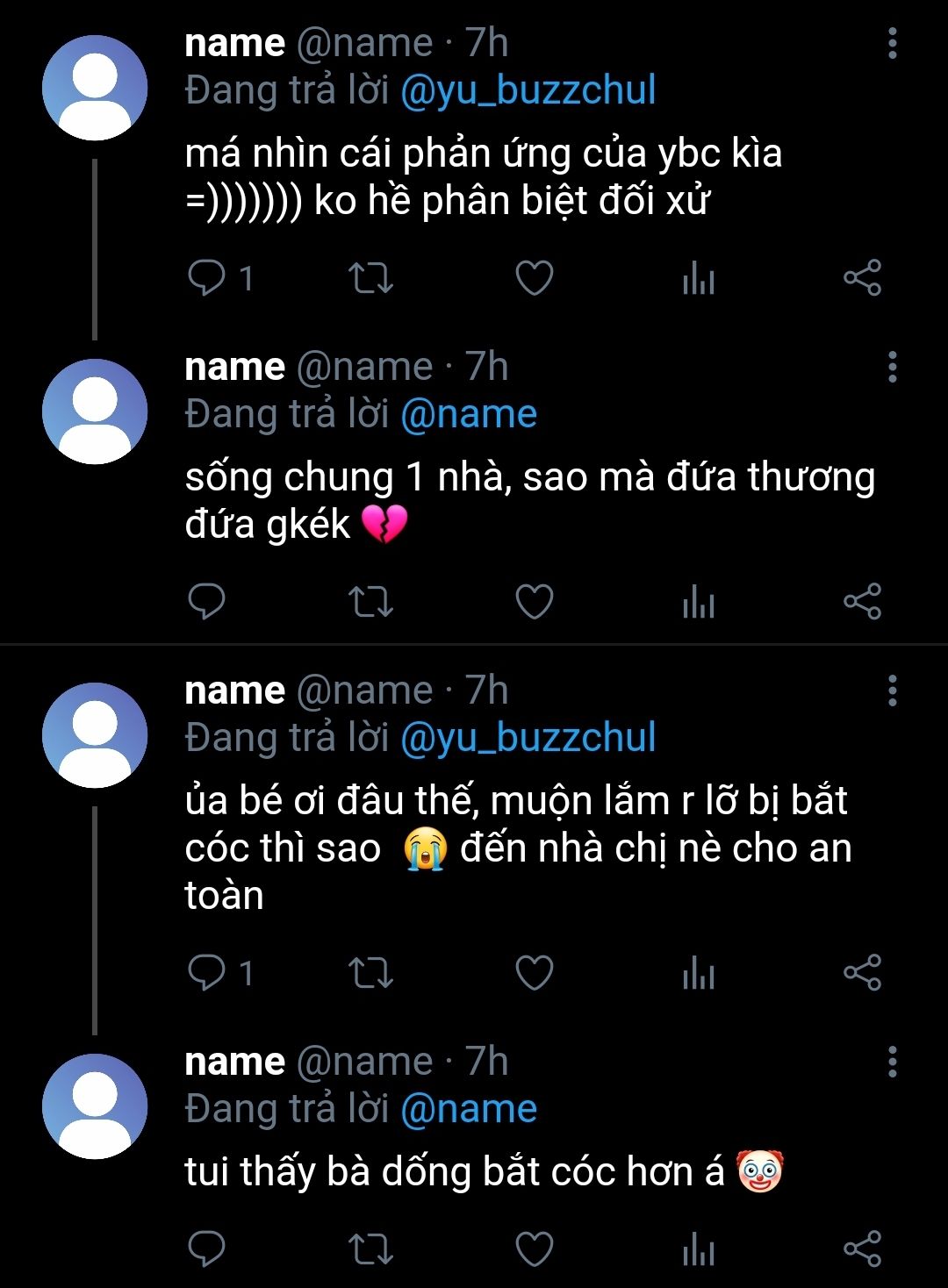Reply to the 'tui thấy bà dống' tweet
This screenshot has width=948, height=1288.
pos(207,1249)
